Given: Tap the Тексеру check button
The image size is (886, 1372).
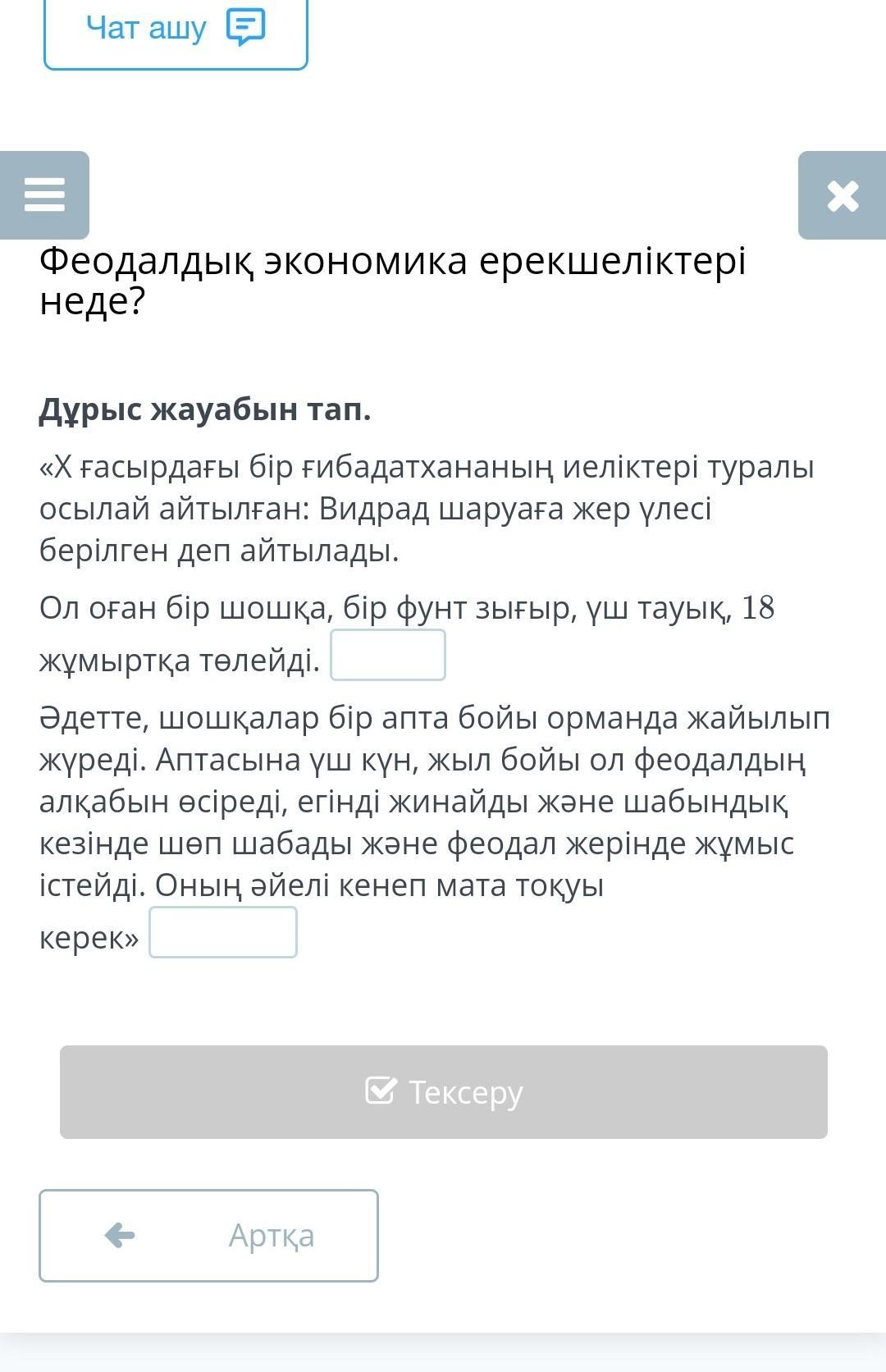Looking at the screenshot, I should [x=444, y=1092].
